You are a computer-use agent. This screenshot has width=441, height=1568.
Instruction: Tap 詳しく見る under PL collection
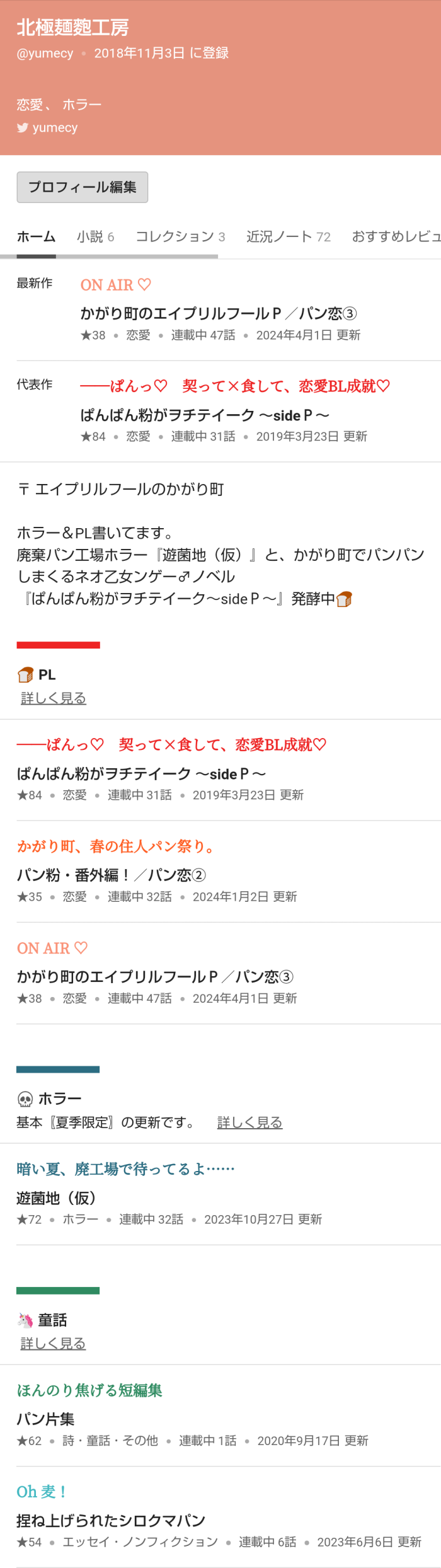click(x=53, y=698)
